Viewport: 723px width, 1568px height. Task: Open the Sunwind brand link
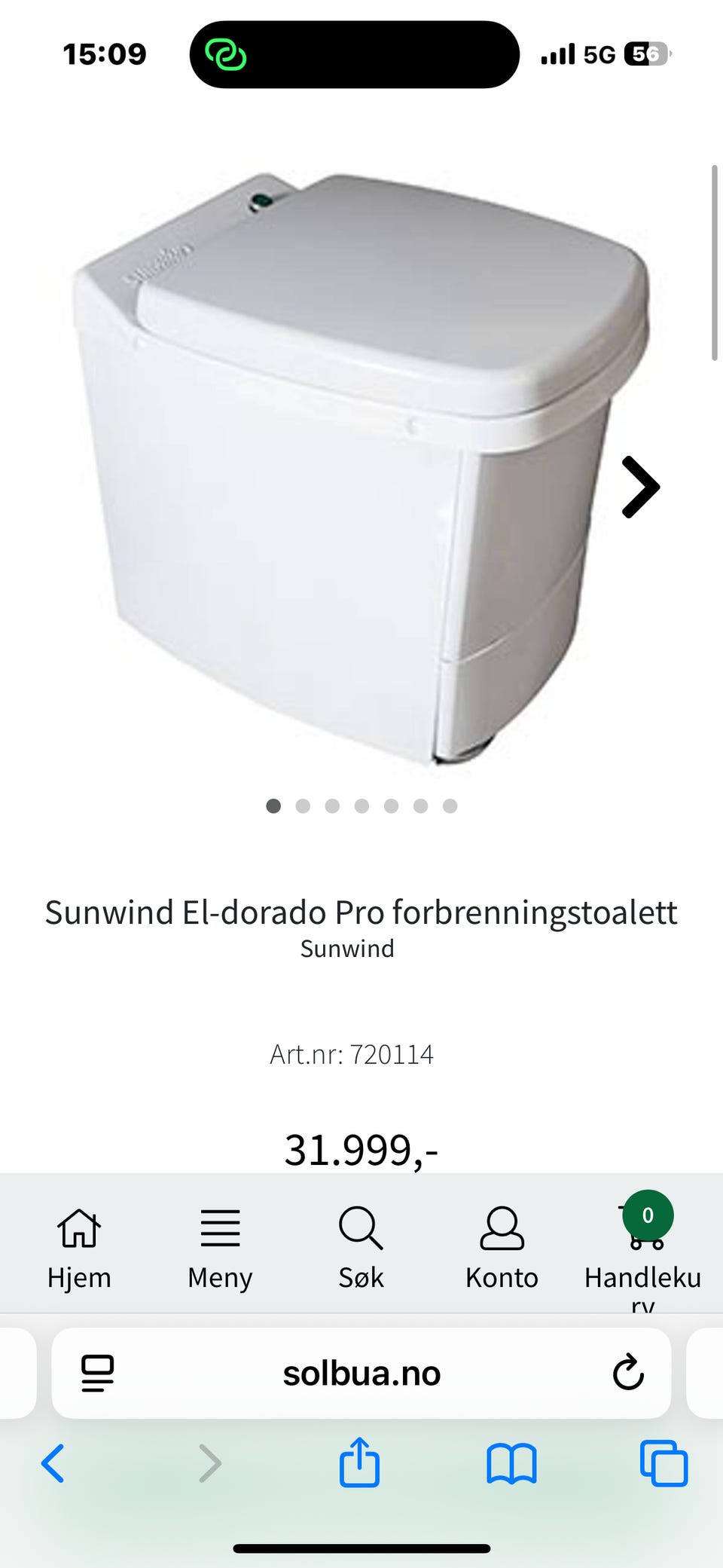[x=347, y=949]
